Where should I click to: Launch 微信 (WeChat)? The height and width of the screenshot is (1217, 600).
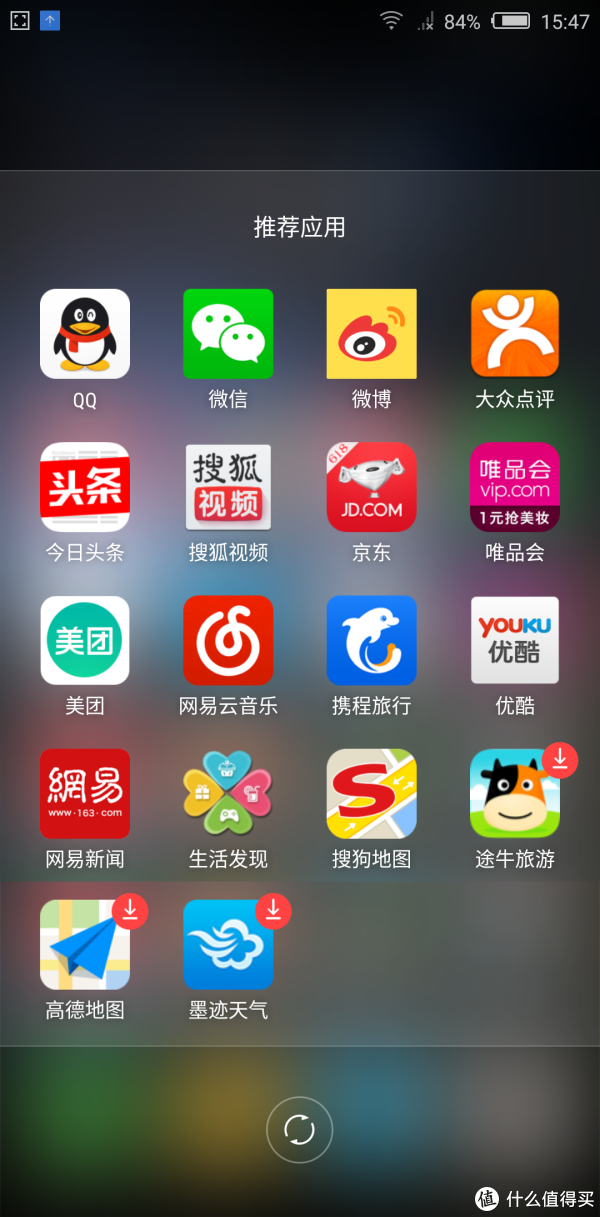[228, 334]
